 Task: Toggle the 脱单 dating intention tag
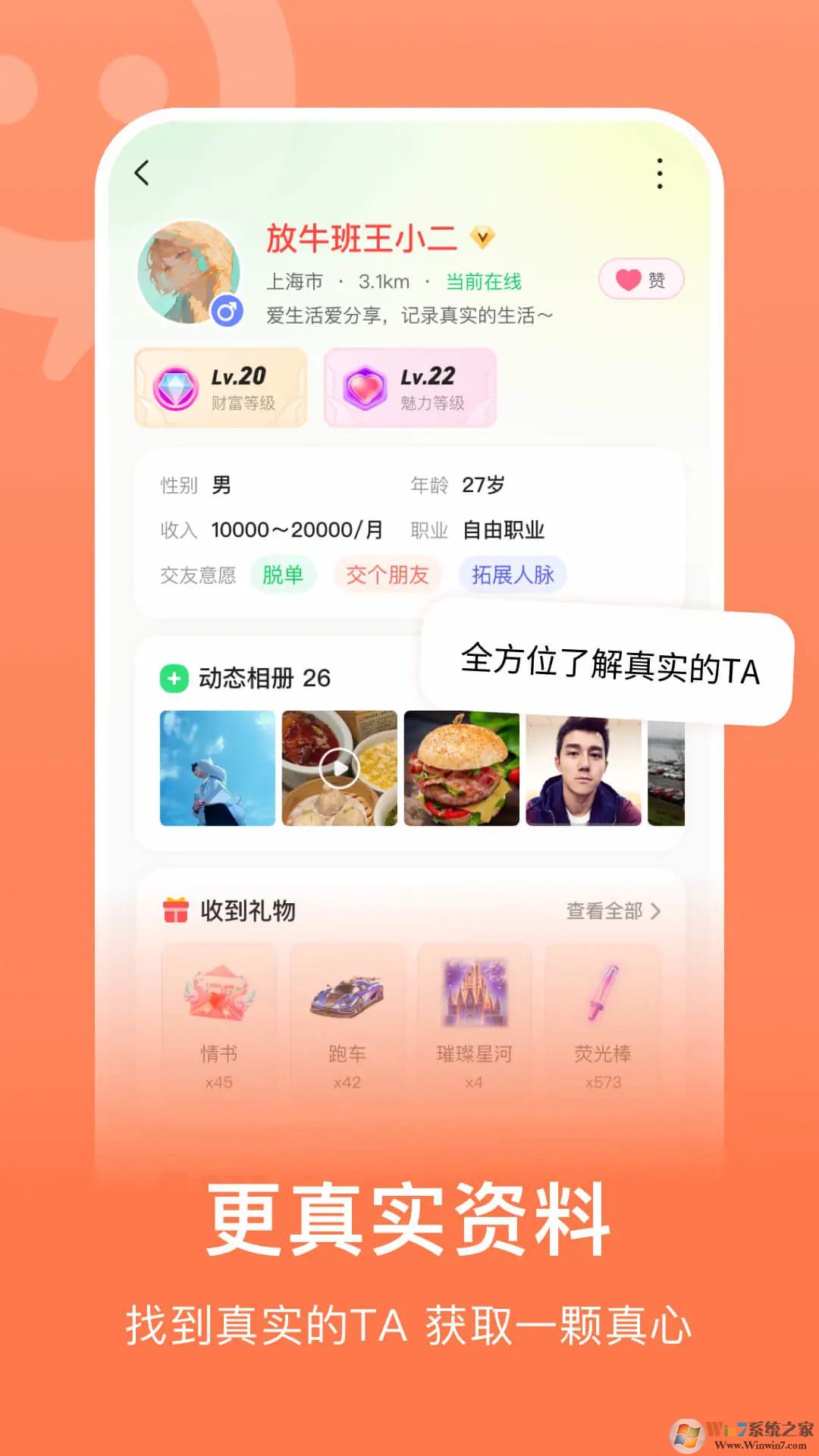pyautogui.click(x=285, y=575)
